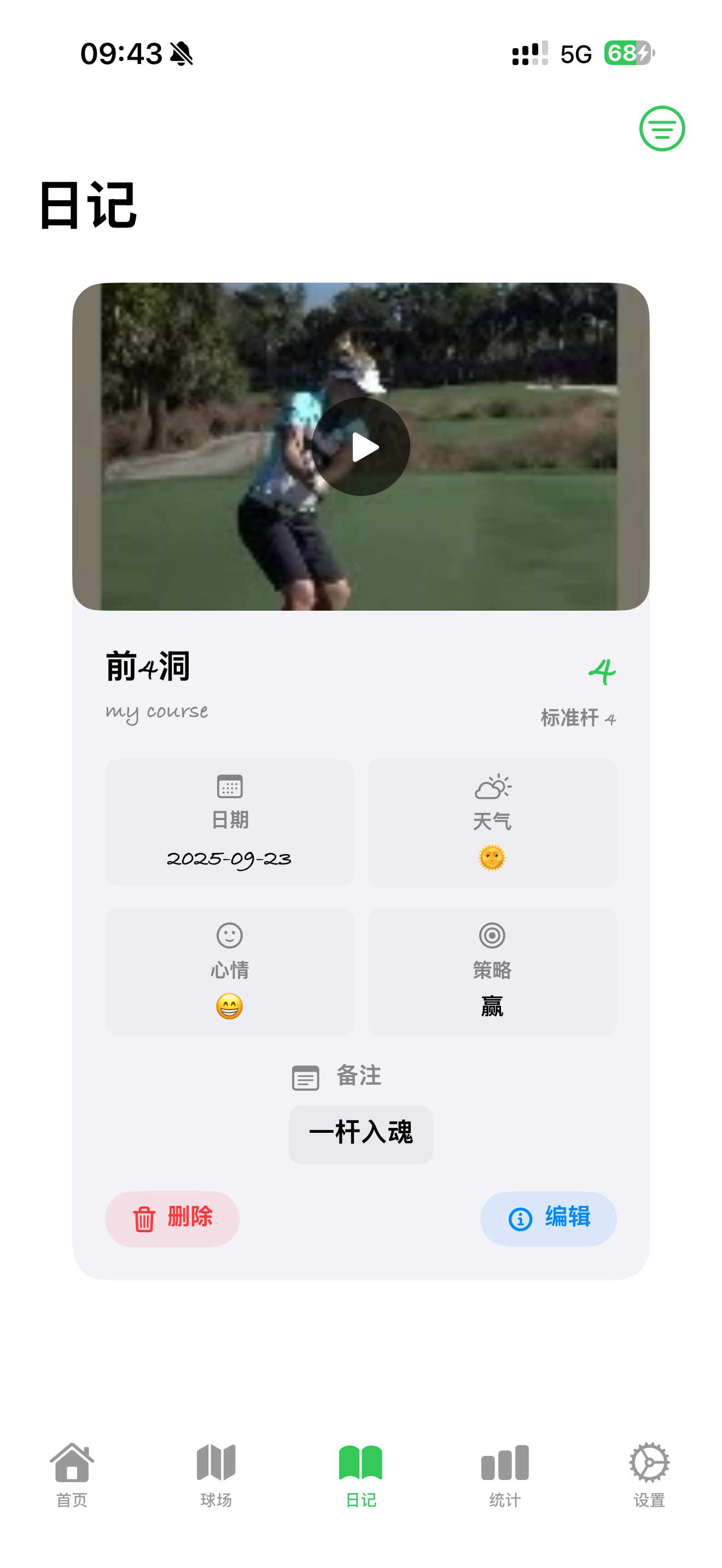Click the calendar icon above 日期
Image resolution: width=722 pixels, height=1568 pixels.
point(230,785)
